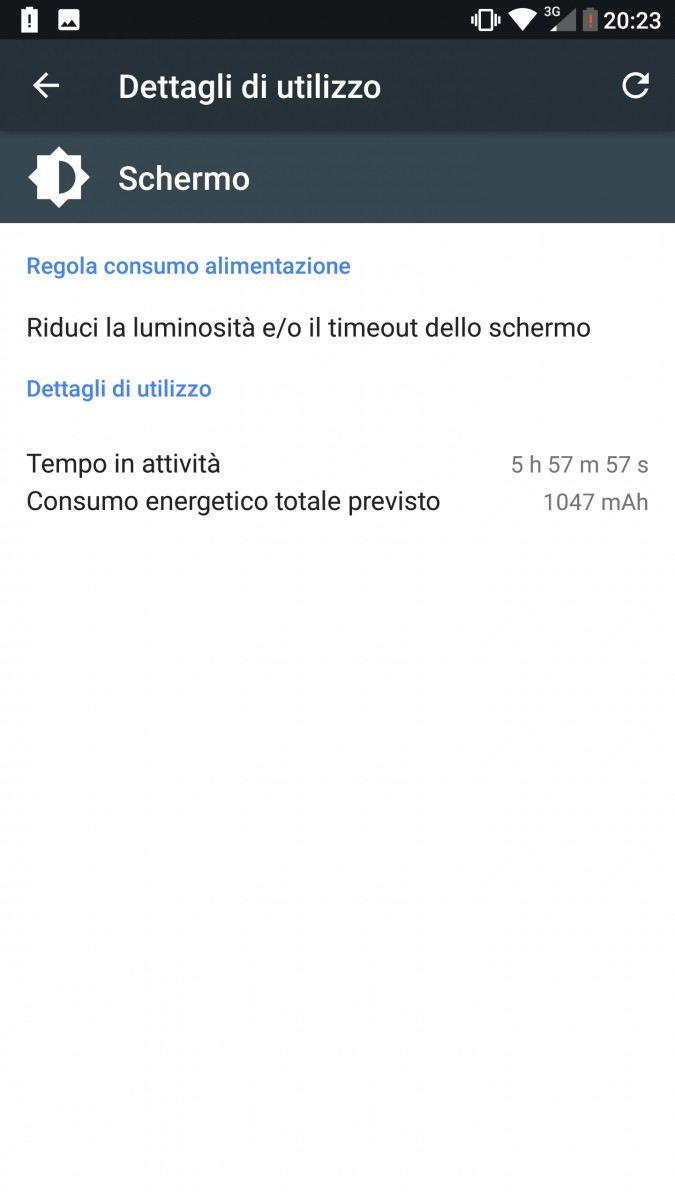
Task: Refresh the battery usage details
Action: pyautogui.click(x=635, y=86)
